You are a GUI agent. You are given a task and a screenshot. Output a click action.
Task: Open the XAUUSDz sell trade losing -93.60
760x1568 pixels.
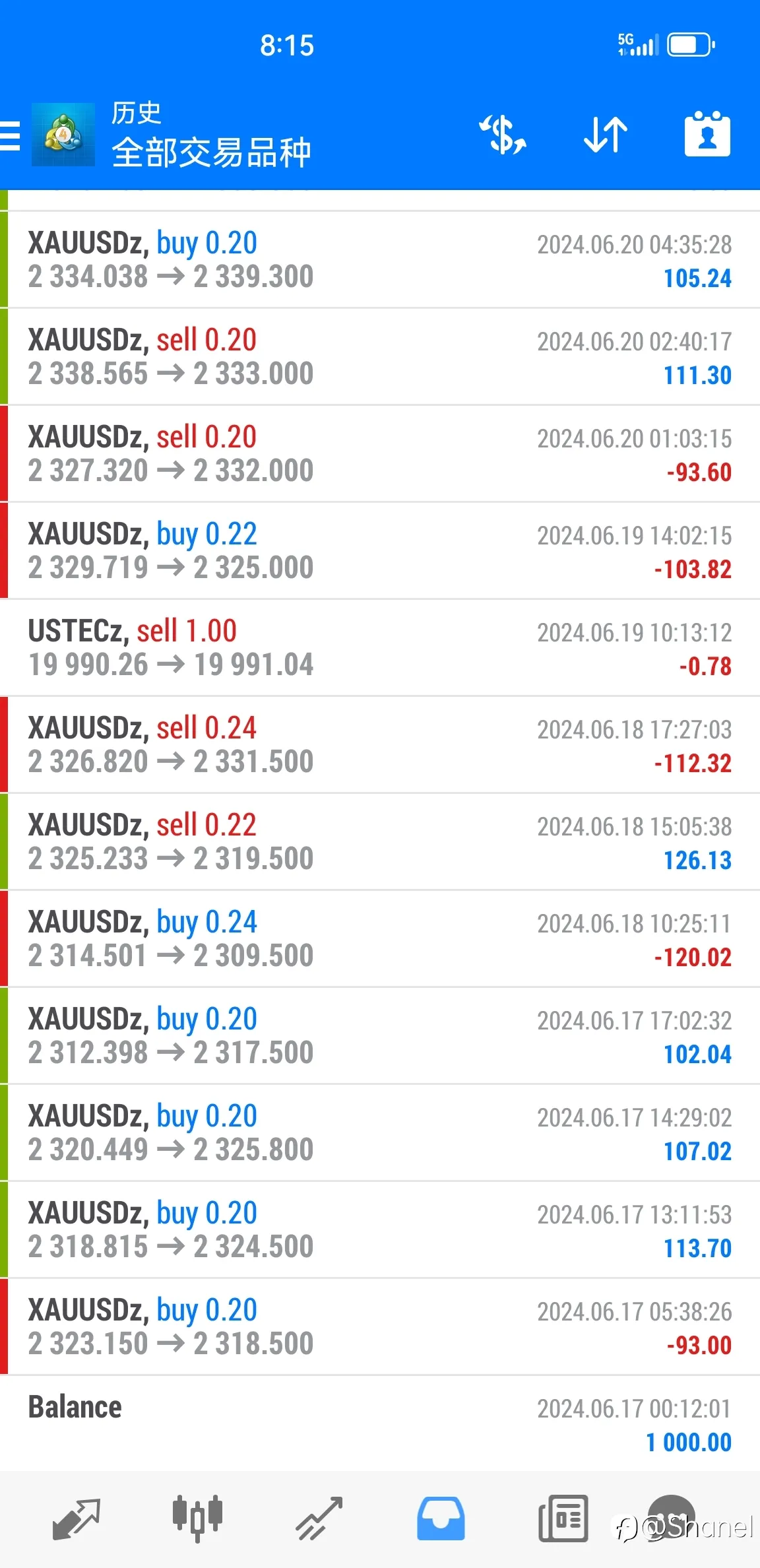380,453
